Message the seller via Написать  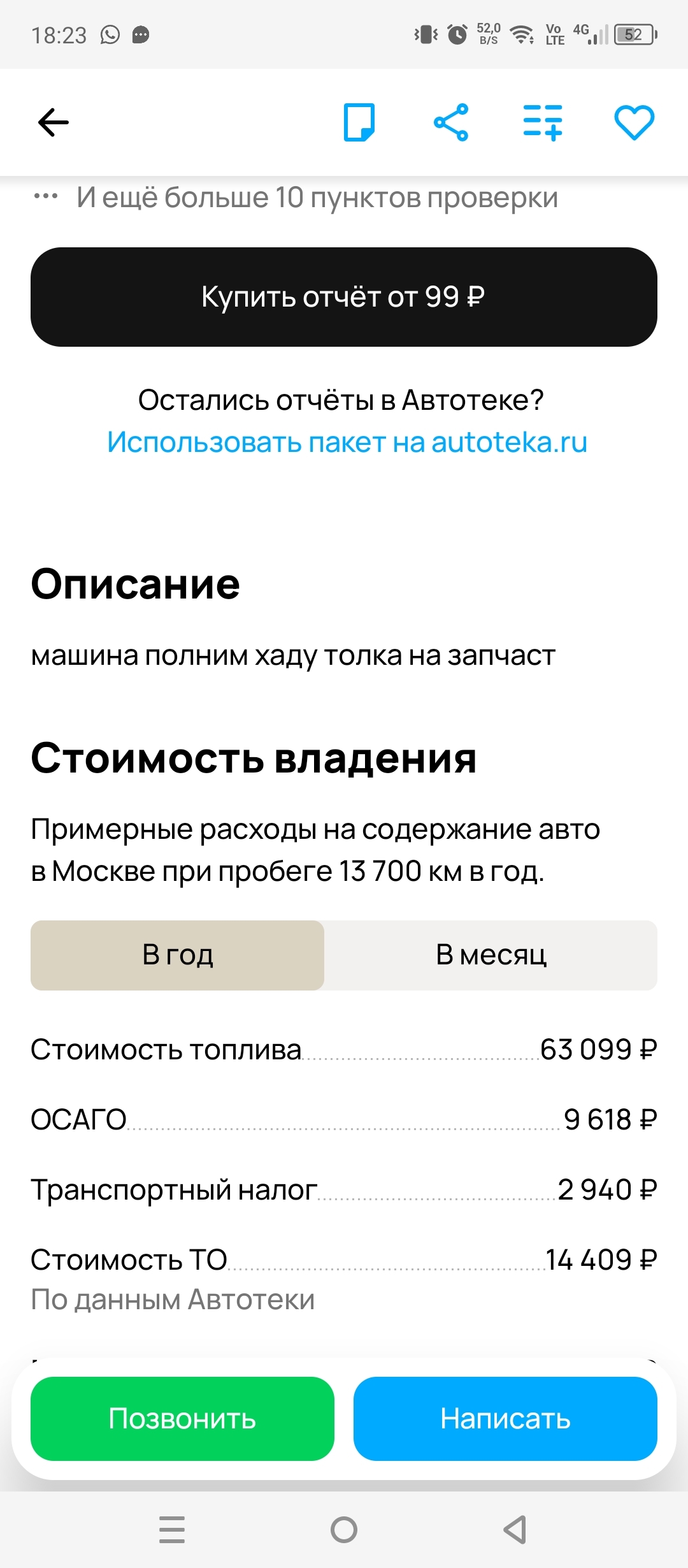[x=505, y=1418]
